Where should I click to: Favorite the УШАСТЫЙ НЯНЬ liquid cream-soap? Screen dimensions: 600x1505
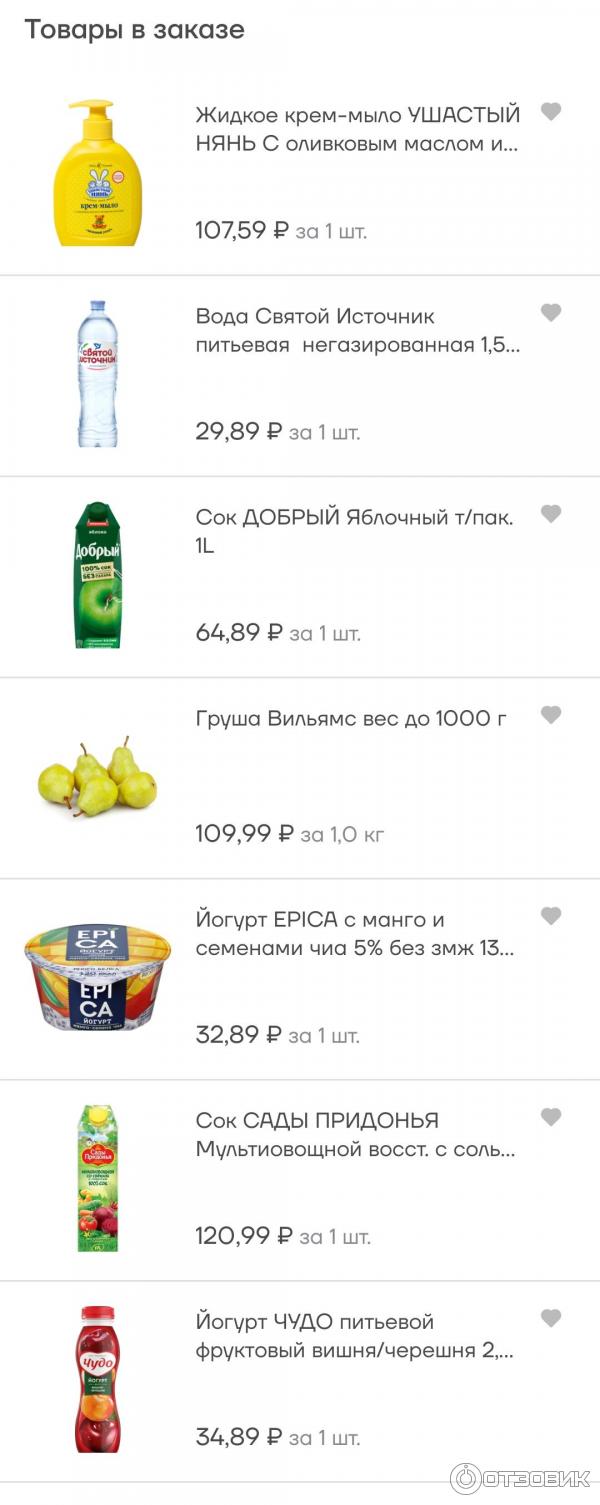pos(551,112)
